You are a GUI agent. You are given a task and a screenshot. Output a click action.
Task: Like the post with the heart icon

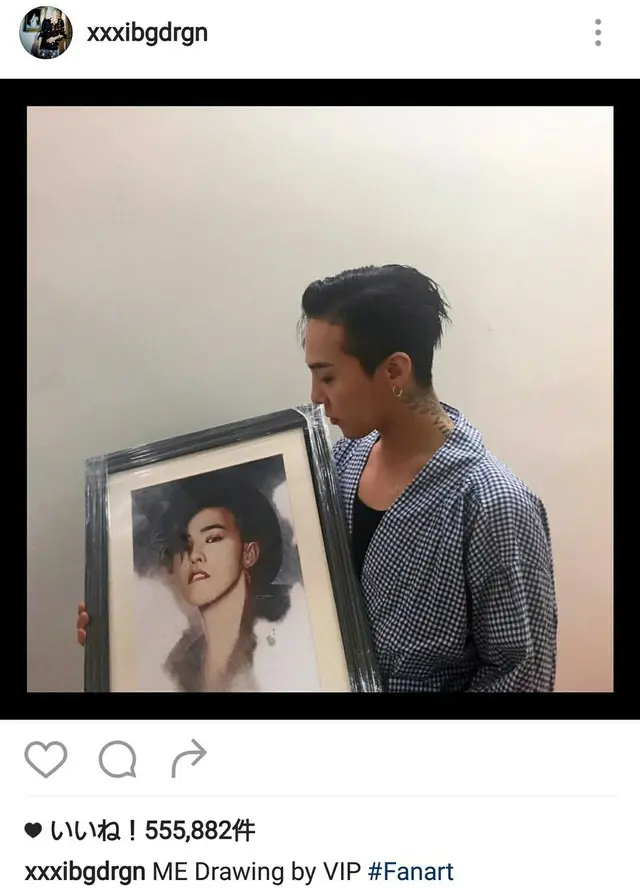click(x=46, y=760)
